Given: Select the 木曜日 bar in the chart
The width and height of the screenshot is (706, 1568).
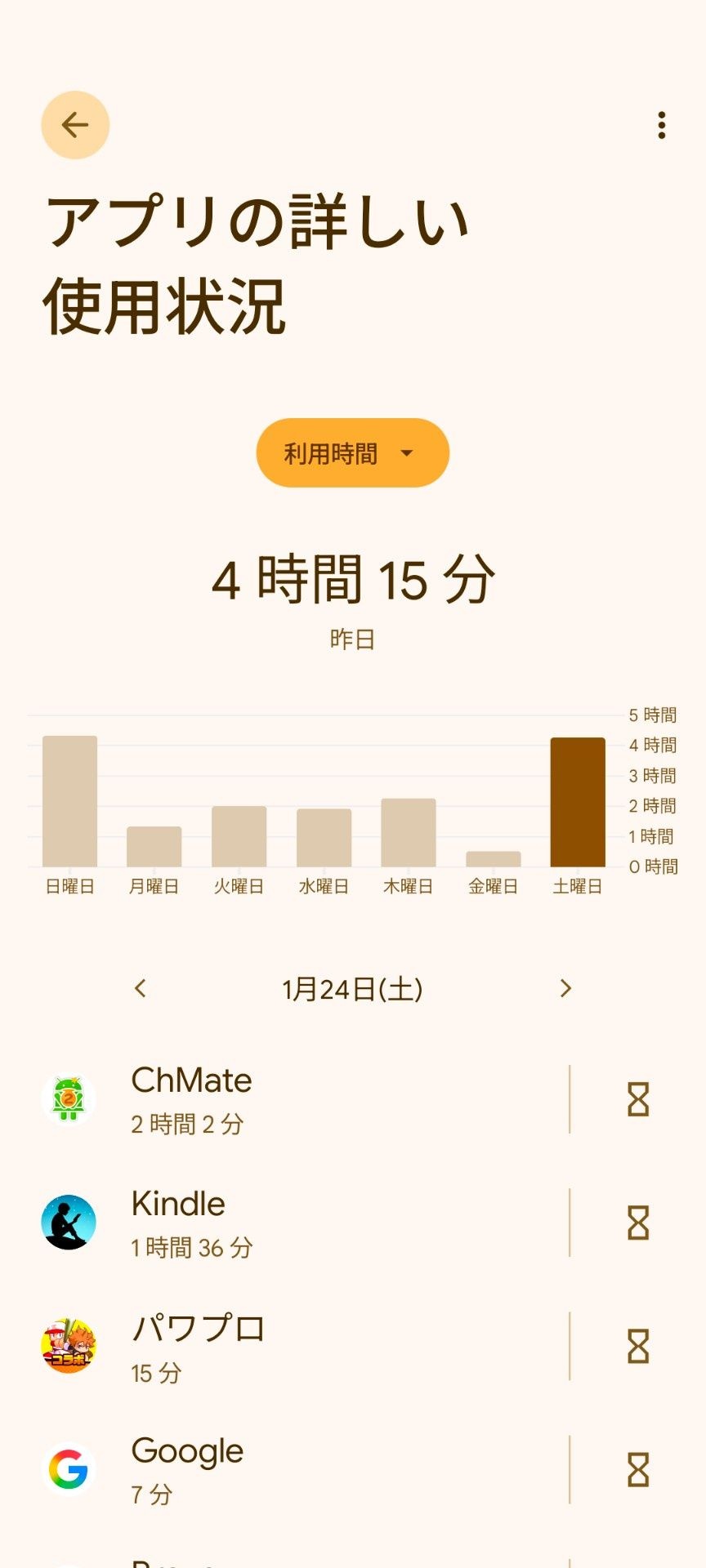Looking at the screenshot, I should pyautogui.click(x=408, y=832).
